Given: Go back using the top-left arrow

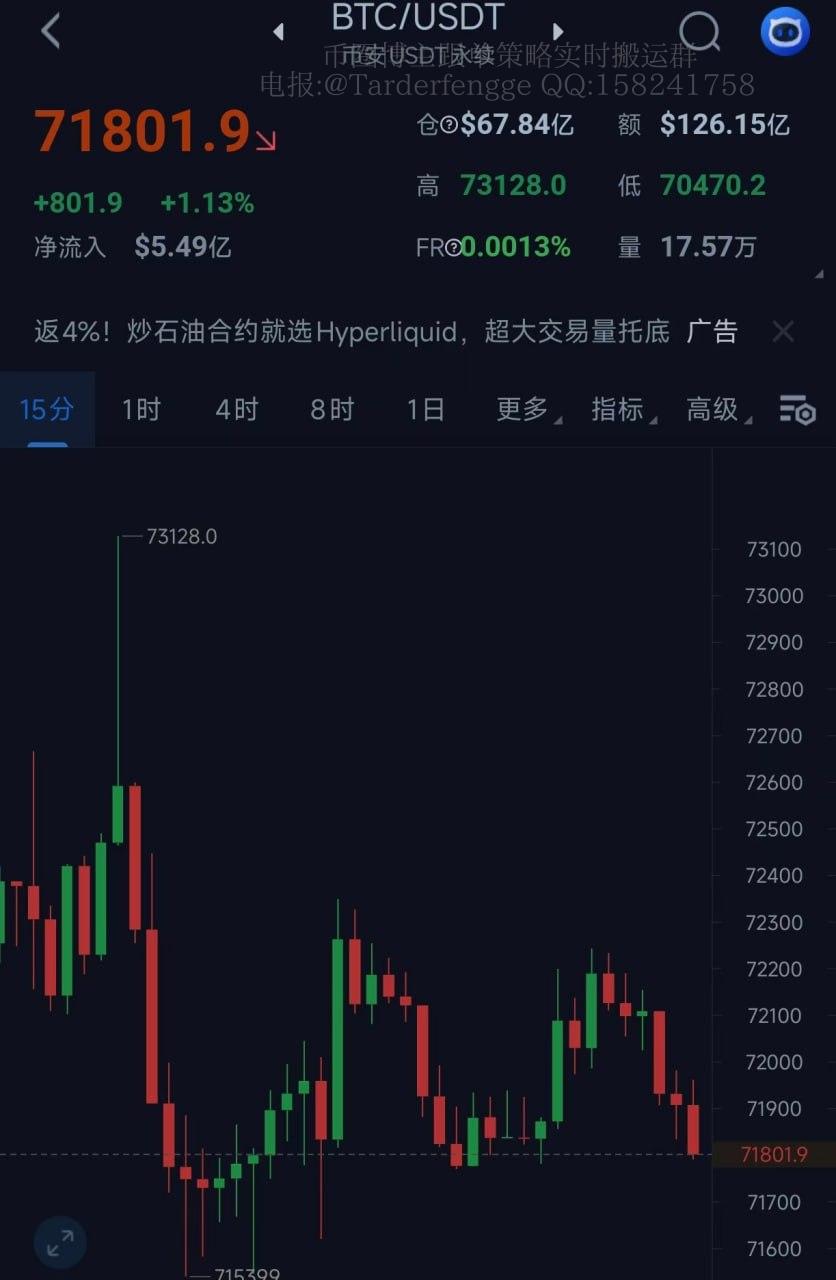Looking at the screenshot, I should 50,32.
